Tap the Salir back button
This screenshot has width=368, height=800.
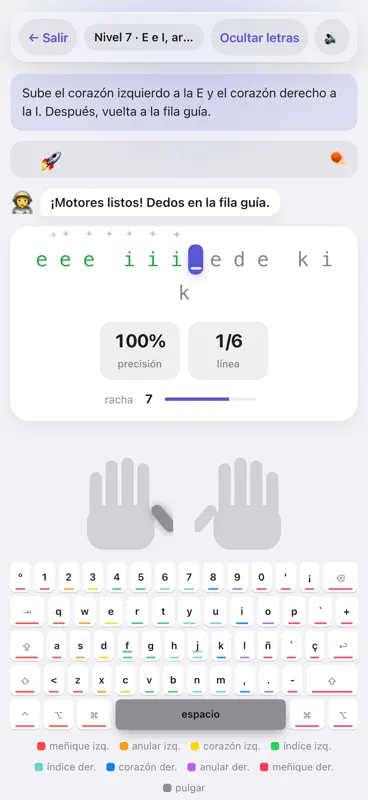[48, 38]
